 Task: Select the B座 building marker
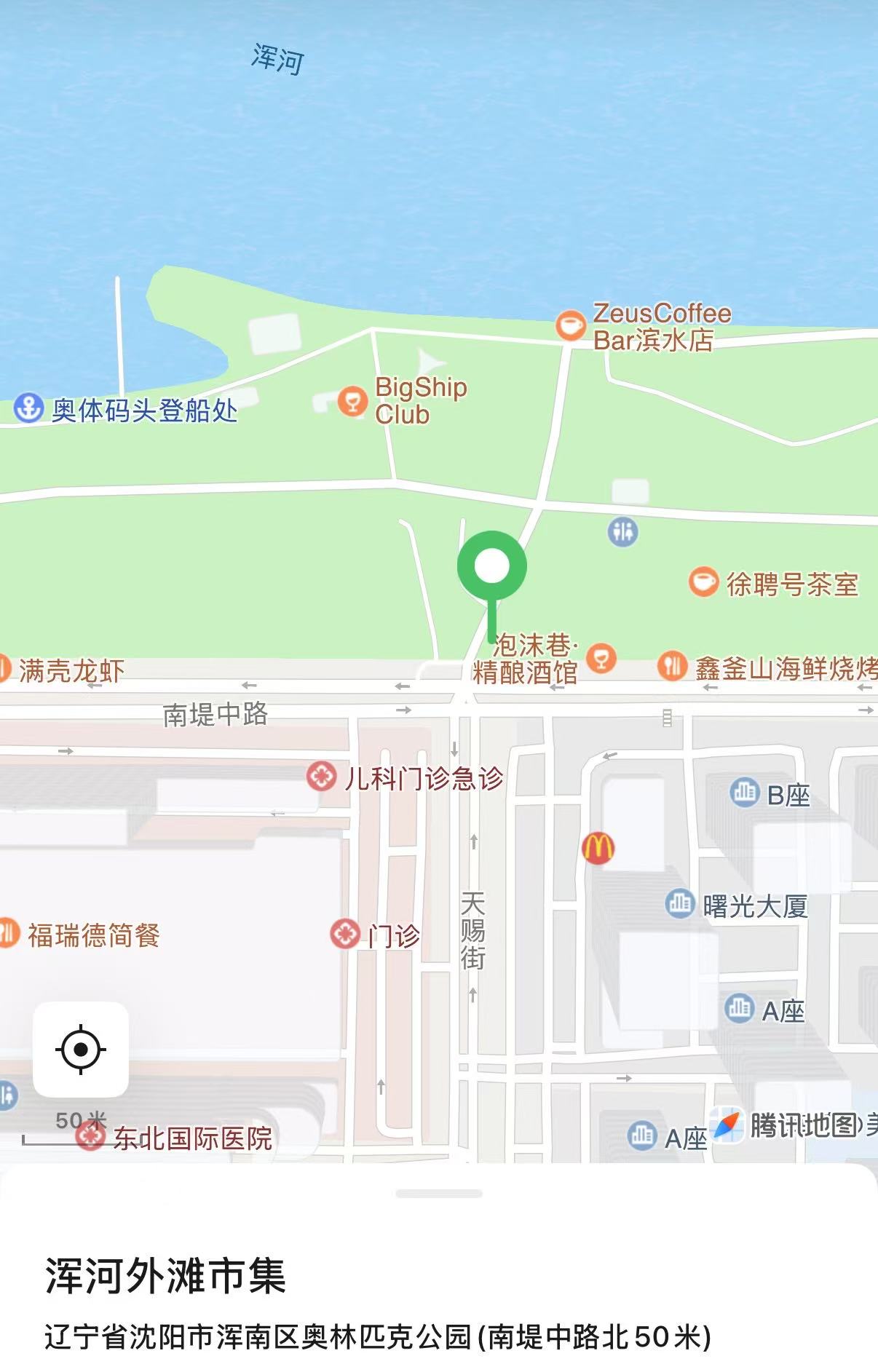(x=744, y=792)
